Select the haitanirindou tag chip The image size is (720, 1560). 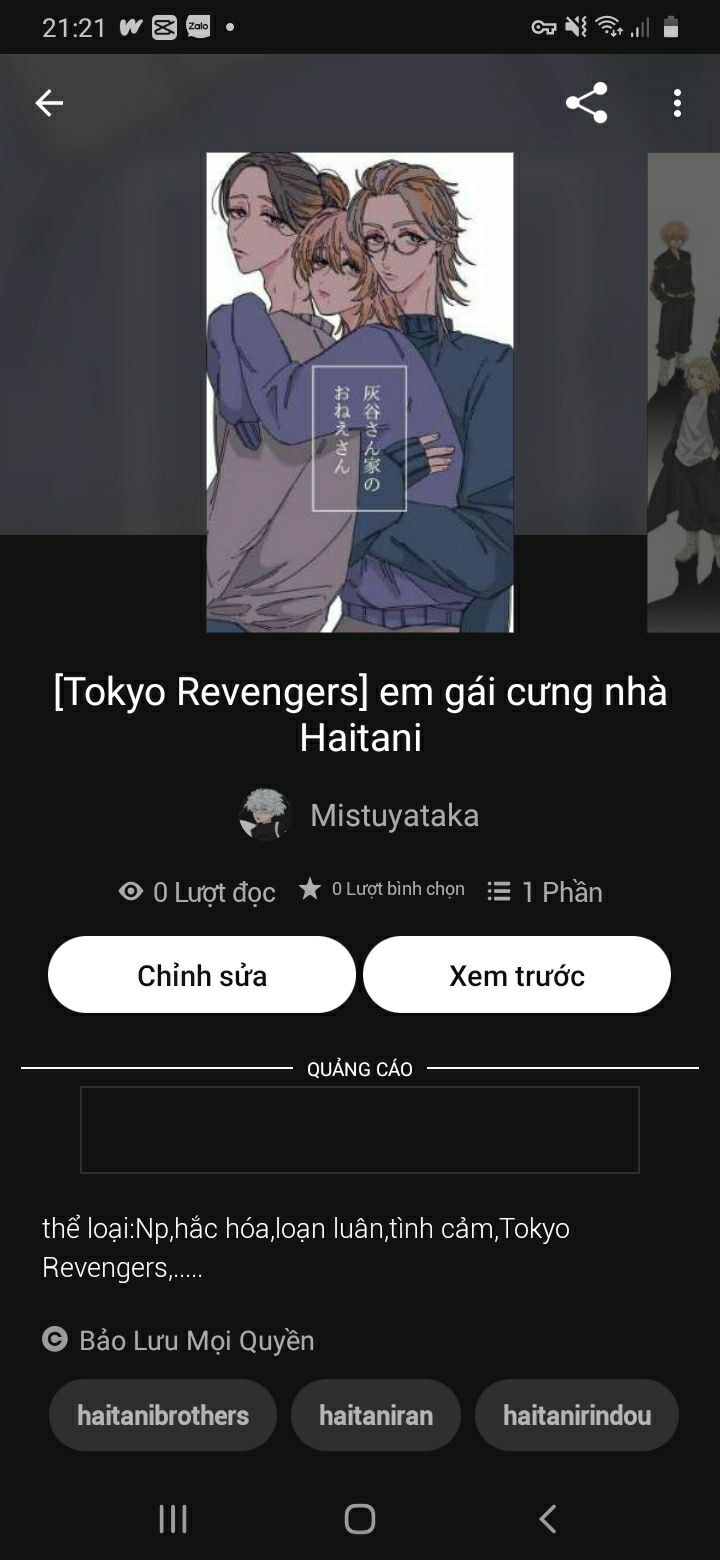(x=577, y=1415)
